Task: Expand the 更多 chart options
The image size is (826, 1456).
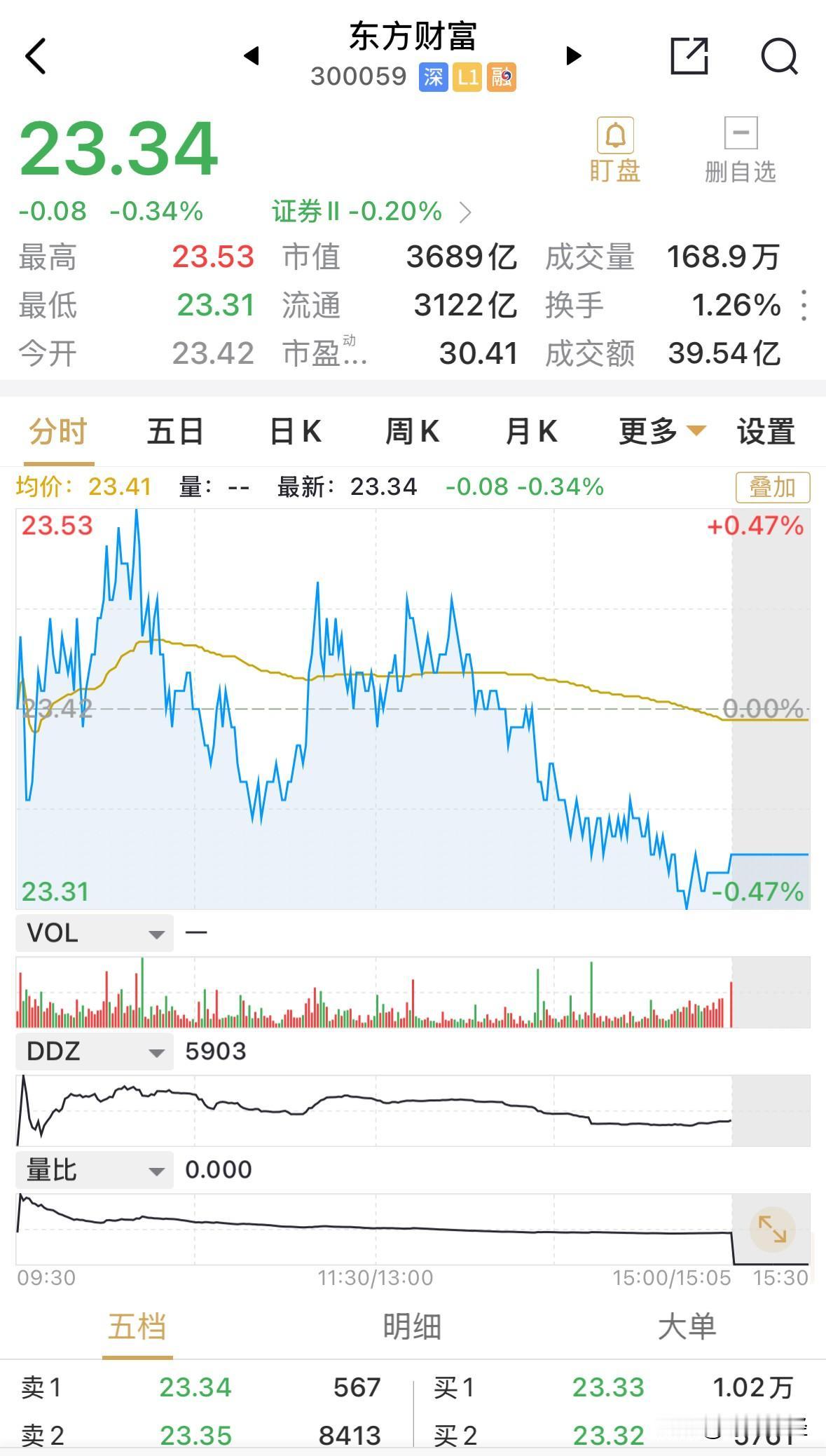Action: tap(661, 432)
